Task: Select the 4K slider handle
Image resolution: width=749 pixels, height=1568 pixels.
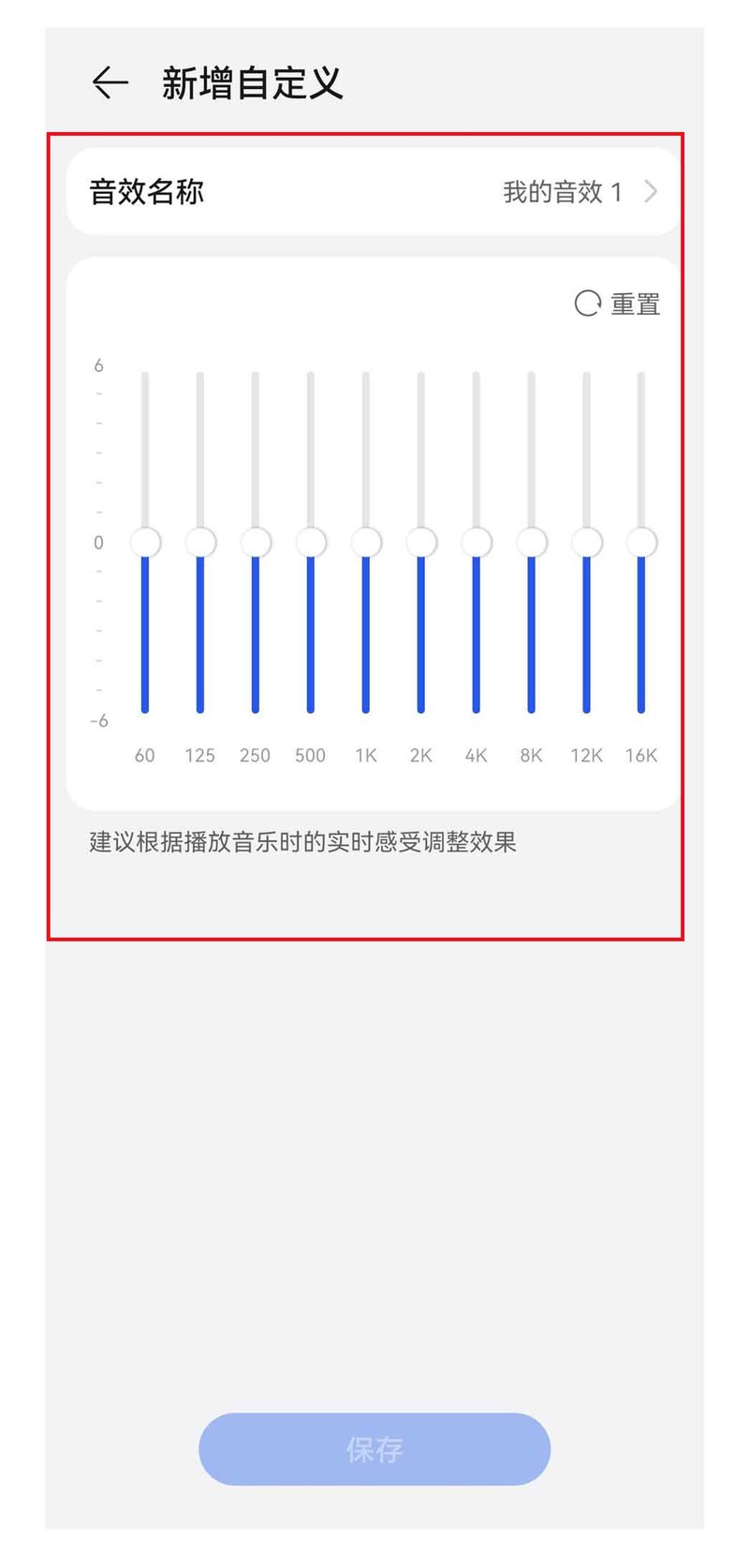Action: coord(475,543)
